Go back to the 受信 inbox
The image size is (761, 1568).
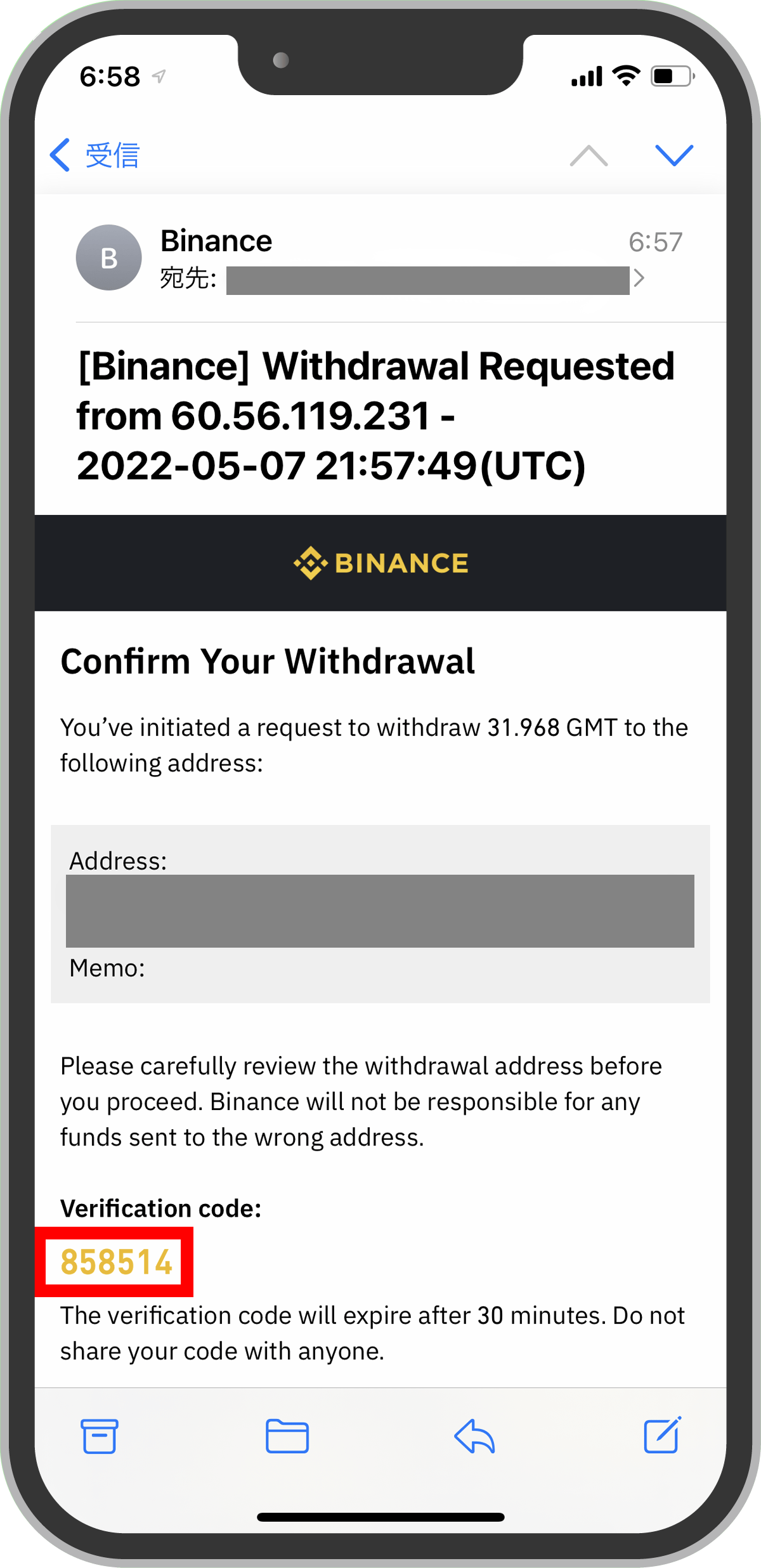[94, 155]
